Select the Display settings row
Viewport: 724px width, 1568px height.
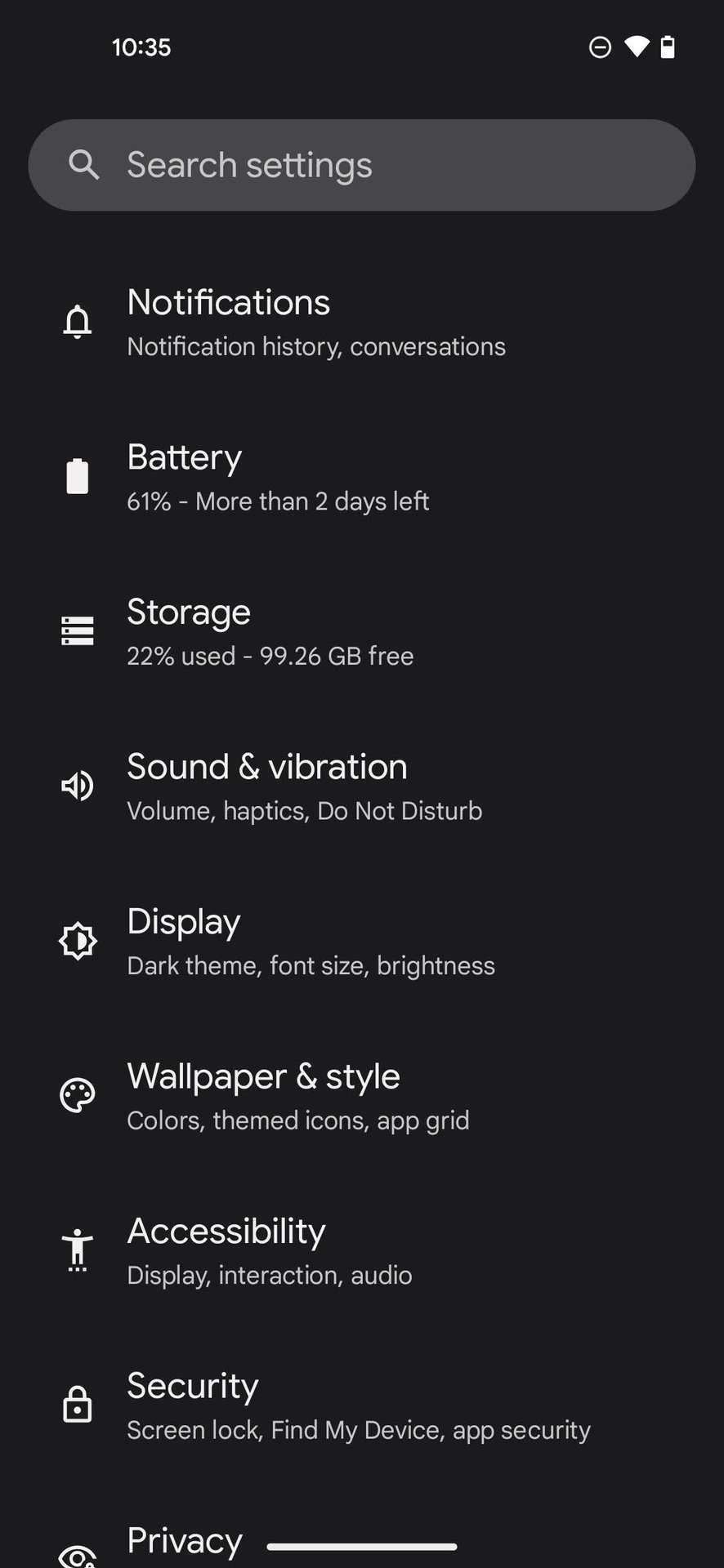pyautogui.click(x=311, y=941)
